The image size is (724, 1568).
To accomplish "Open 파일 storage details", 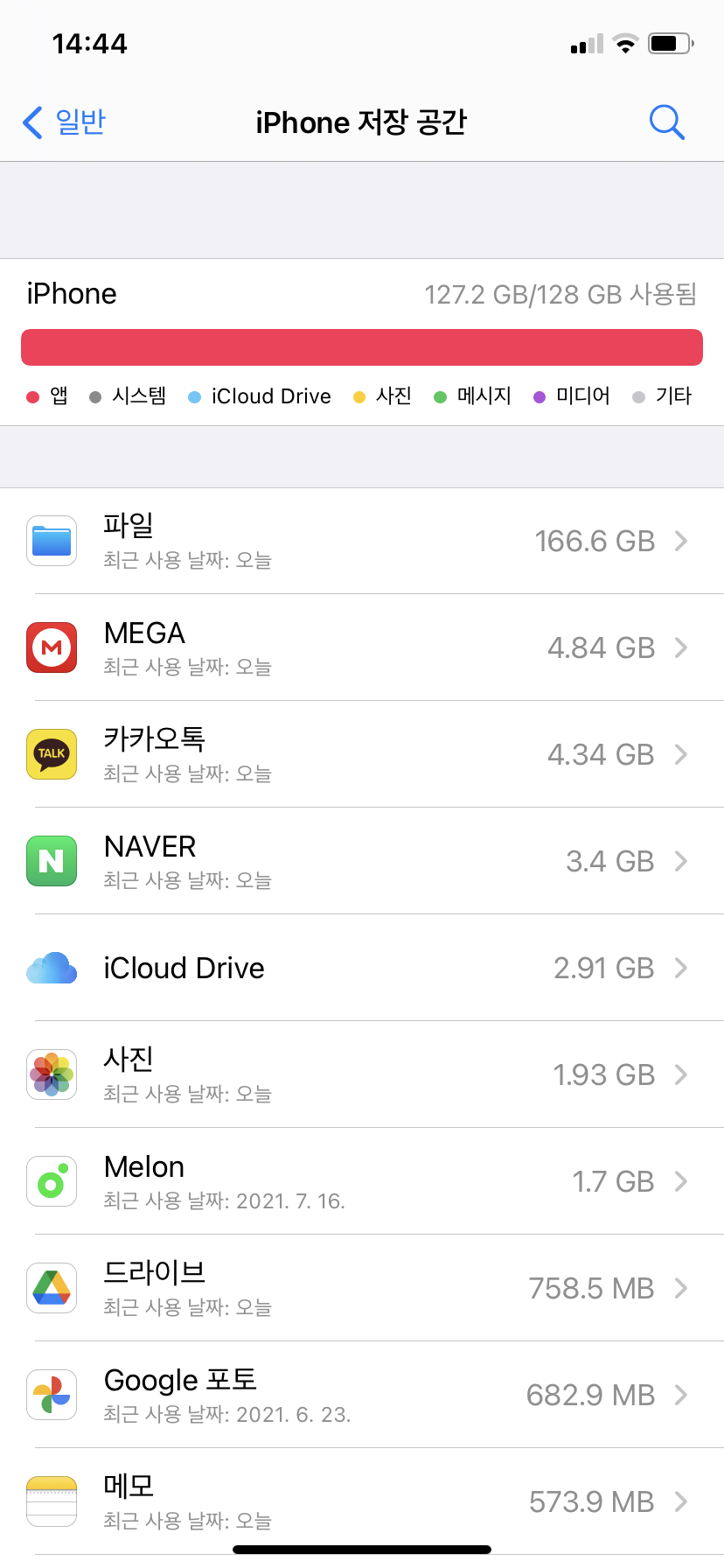I will (362, 541).
